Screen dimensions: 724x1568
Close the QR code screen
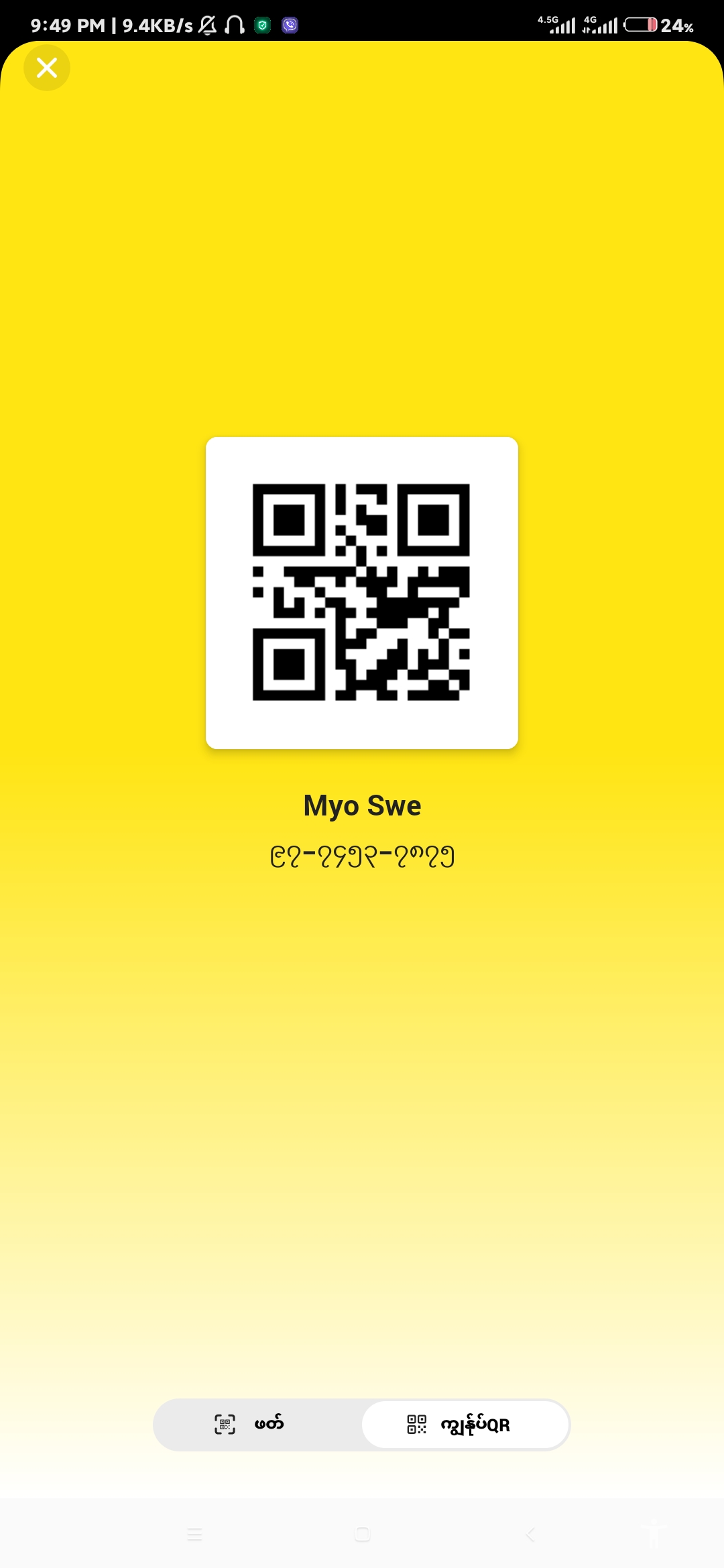tap(47, 68)
